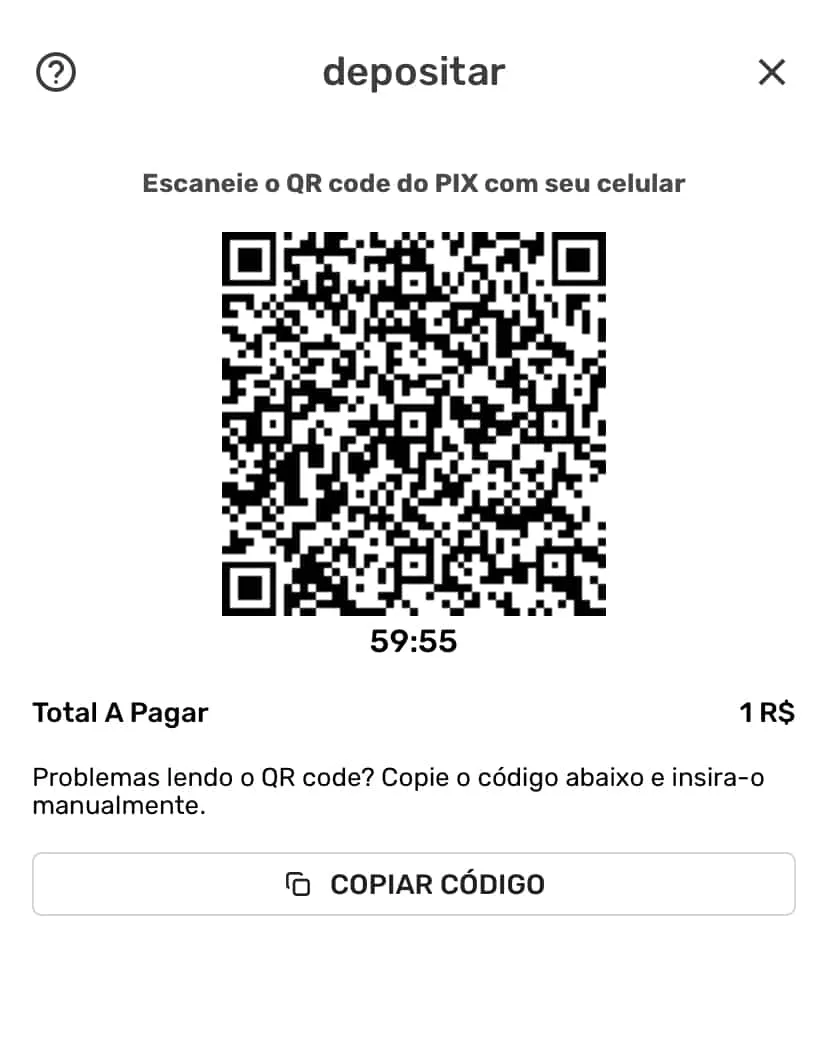Image resolution: width=828 pixels, height=1043 pixels.
Task: Click the top-left corner of the QR code
Action: [248, 260]
